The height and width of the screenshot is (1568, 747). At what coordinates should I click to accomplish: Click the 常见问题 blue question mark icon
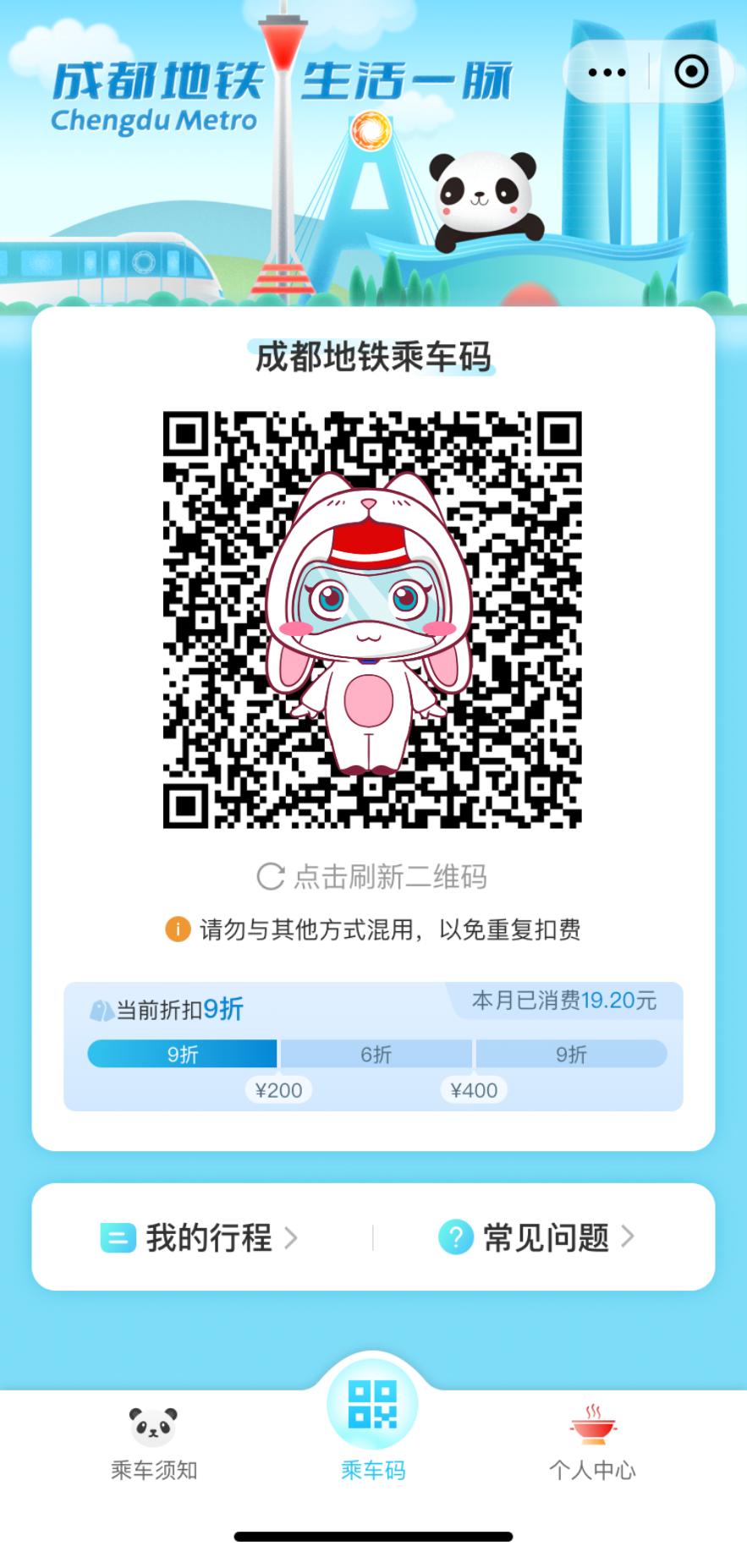[x=455, y=1237]
